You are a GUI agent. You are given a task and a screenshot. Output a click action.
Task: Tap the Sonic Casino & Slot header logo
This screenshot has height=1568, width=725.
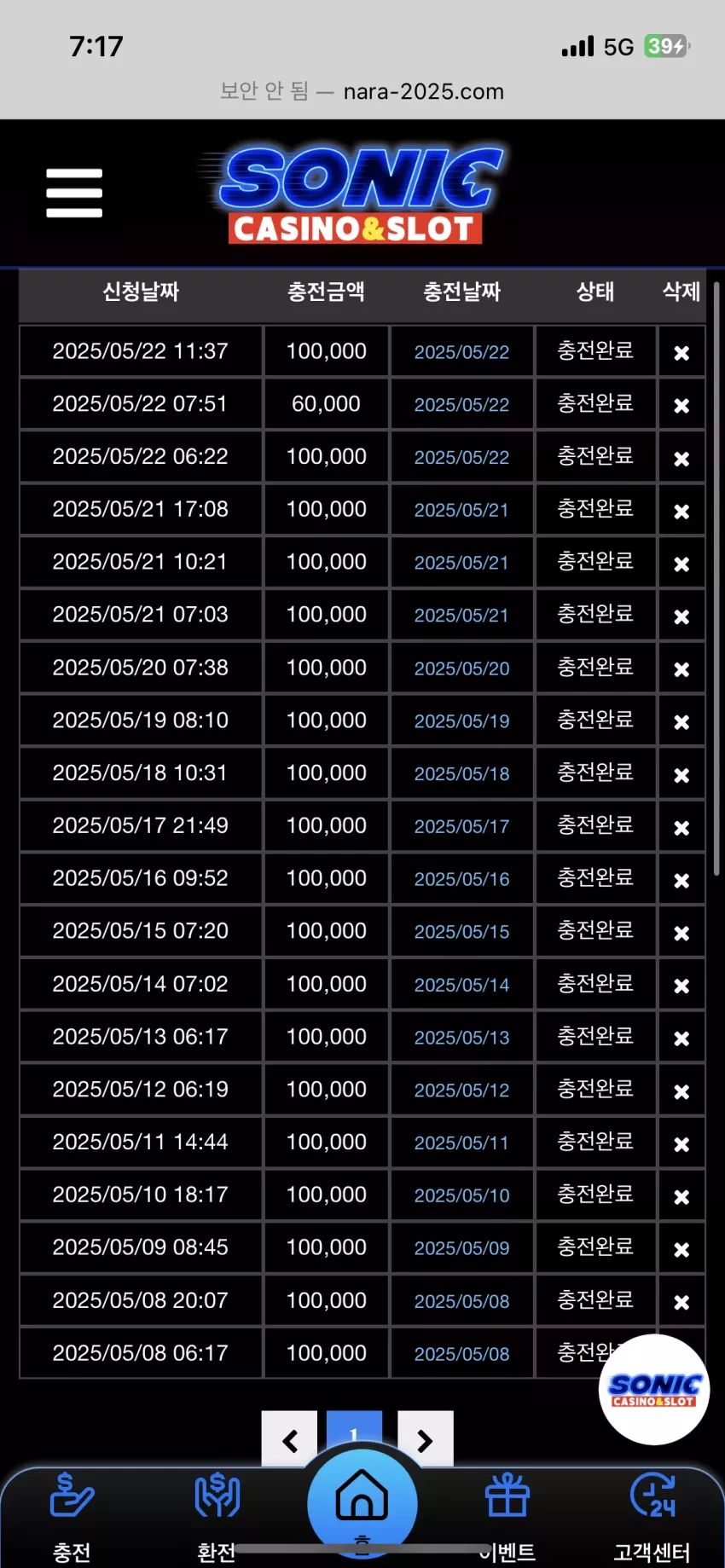[x=356, y=194]
